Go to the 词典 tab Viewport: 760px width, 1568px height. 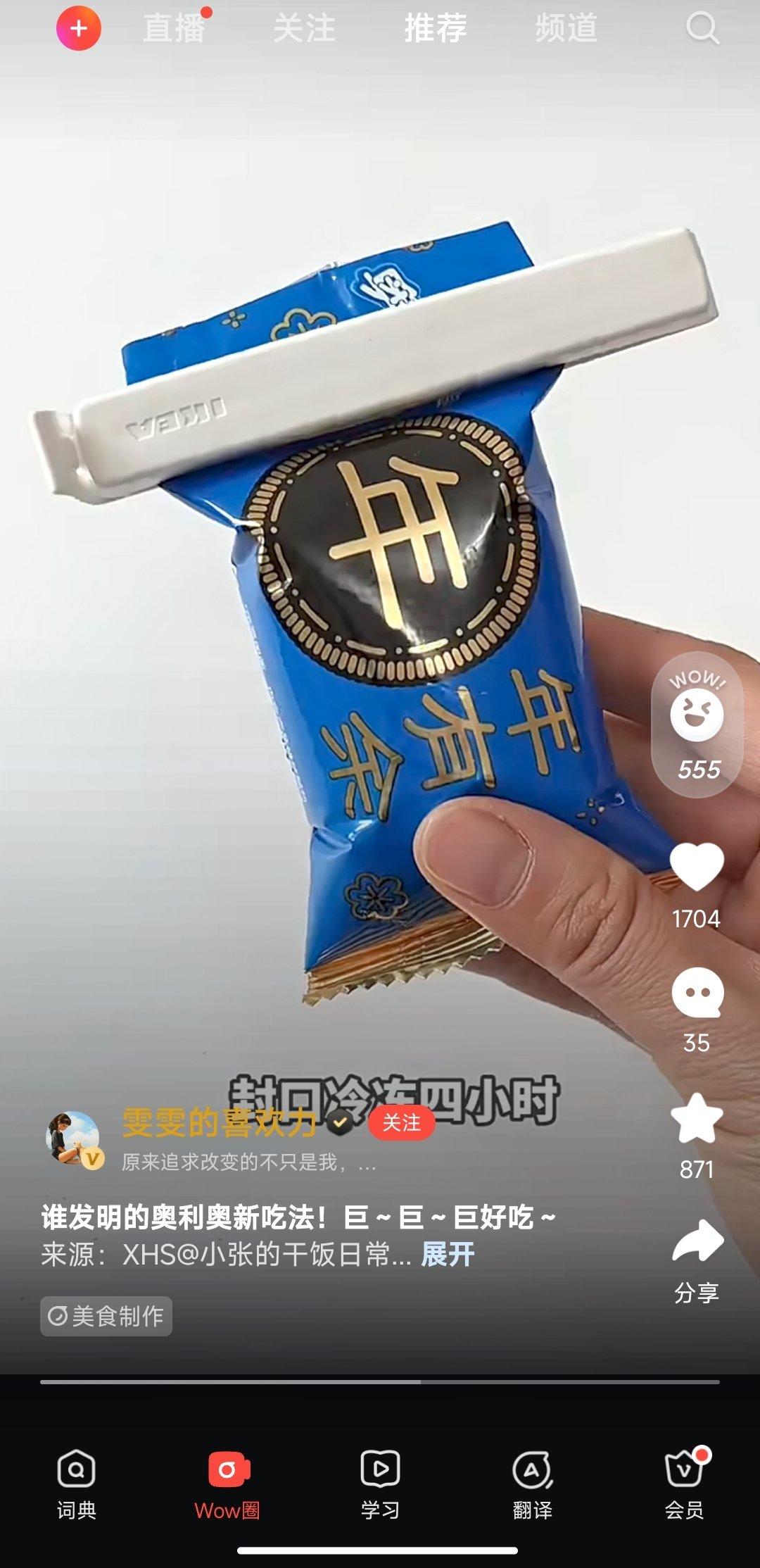click(76, 1484)
